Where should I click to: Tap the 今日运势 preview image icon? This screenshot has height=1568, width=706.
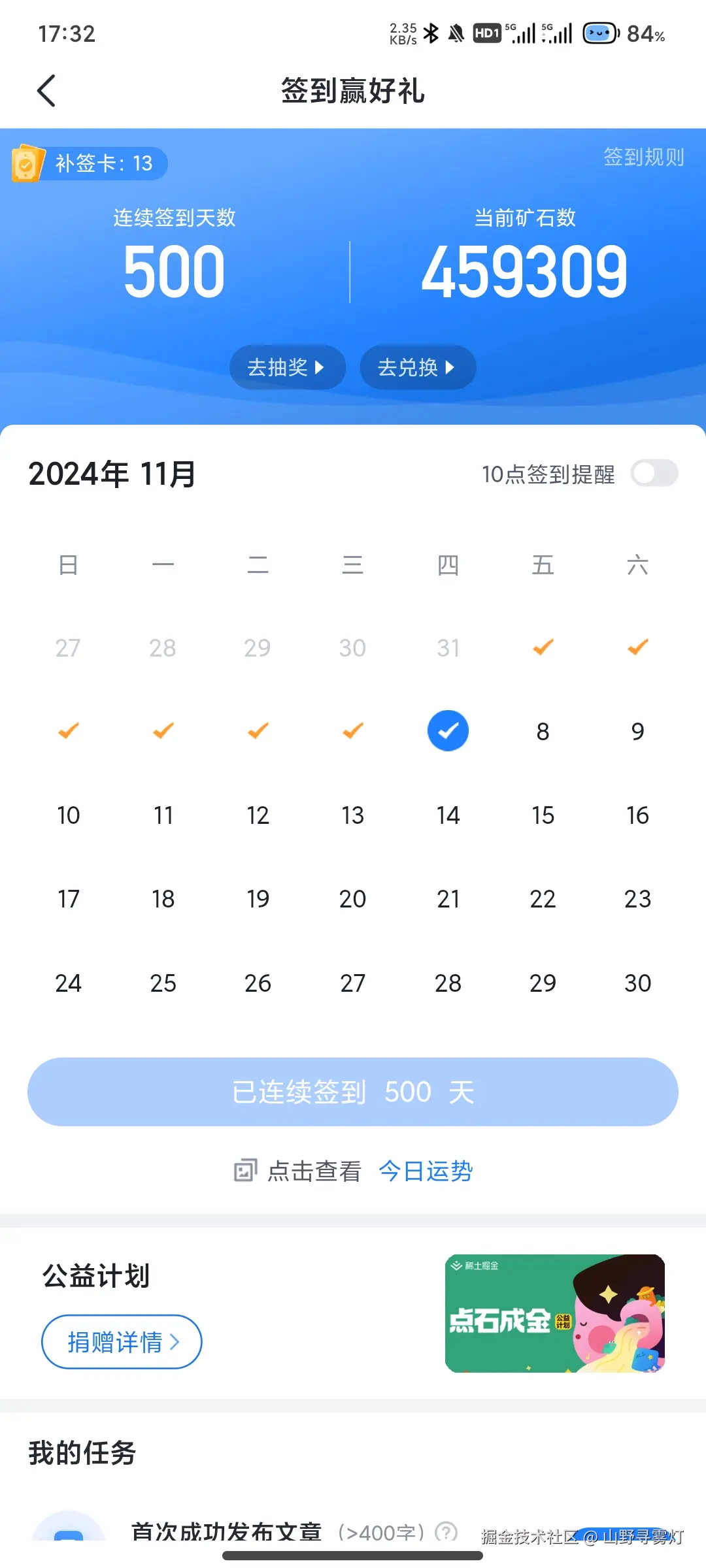[x=244, y=1170]
